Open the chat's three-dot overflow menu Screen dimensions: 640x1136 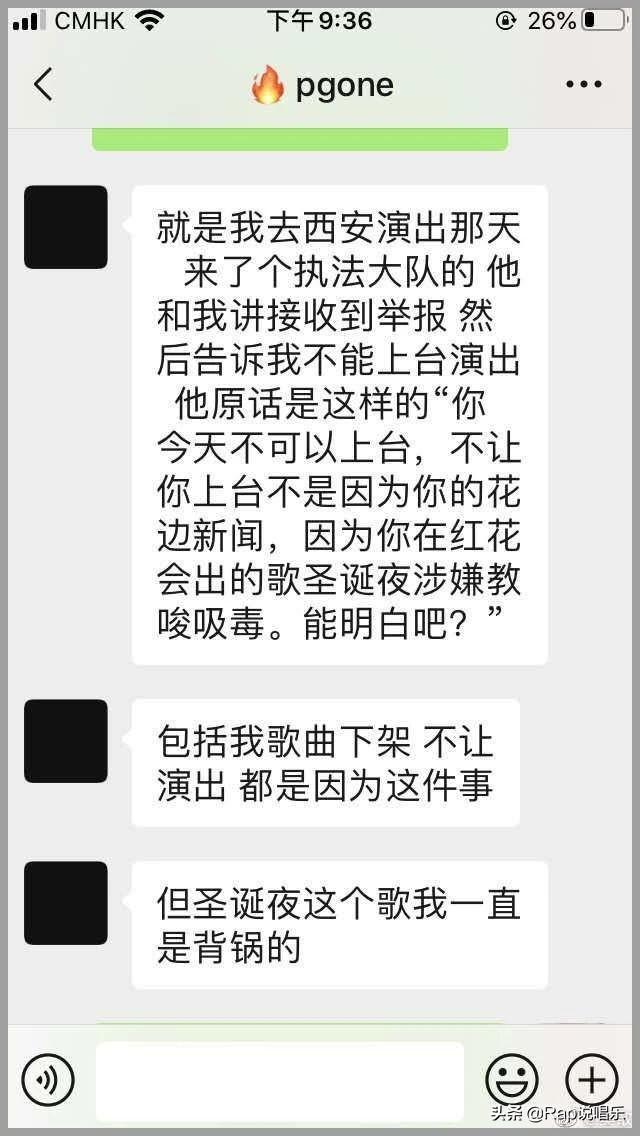[584, 85]
